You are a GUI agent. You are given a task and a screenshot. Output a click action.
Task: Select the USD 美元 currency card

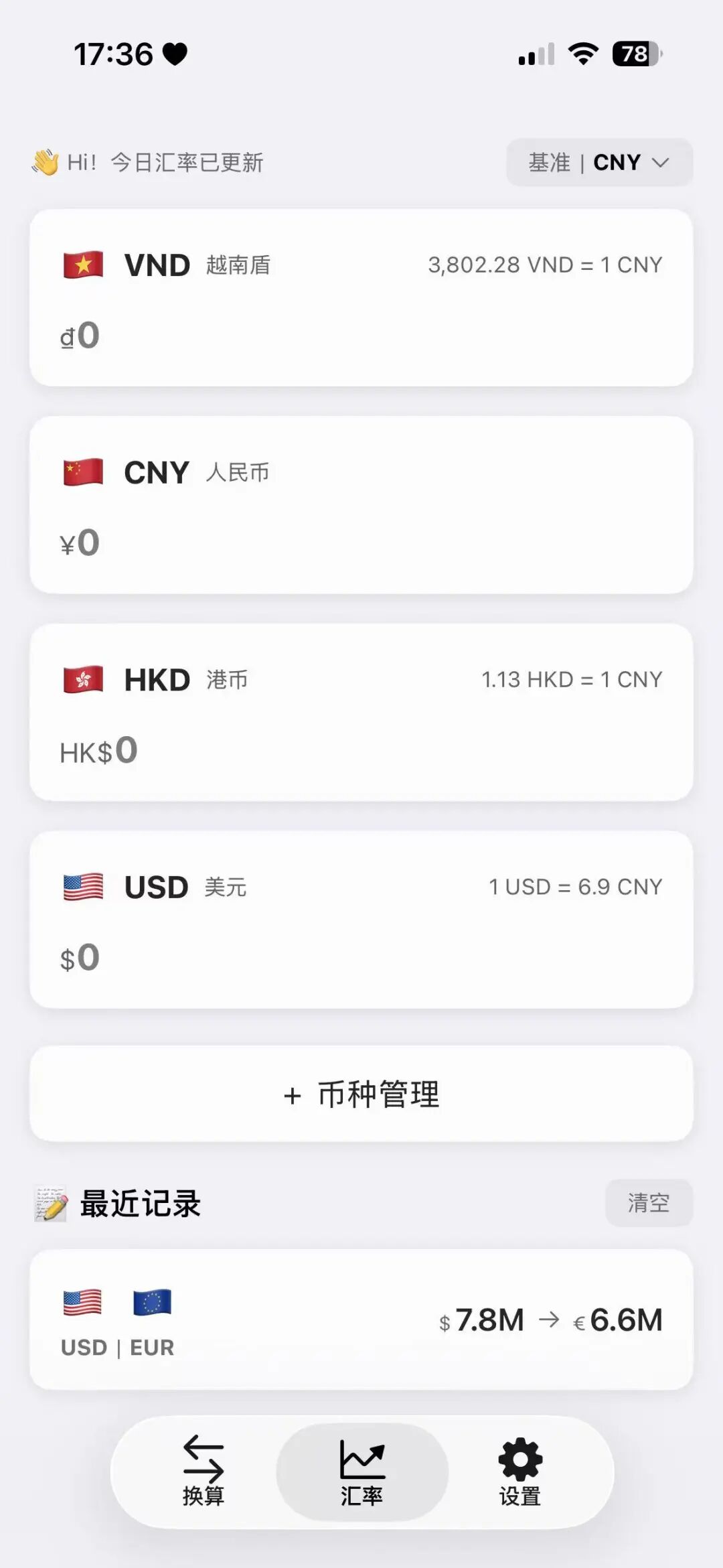click(x=361, y=920)
